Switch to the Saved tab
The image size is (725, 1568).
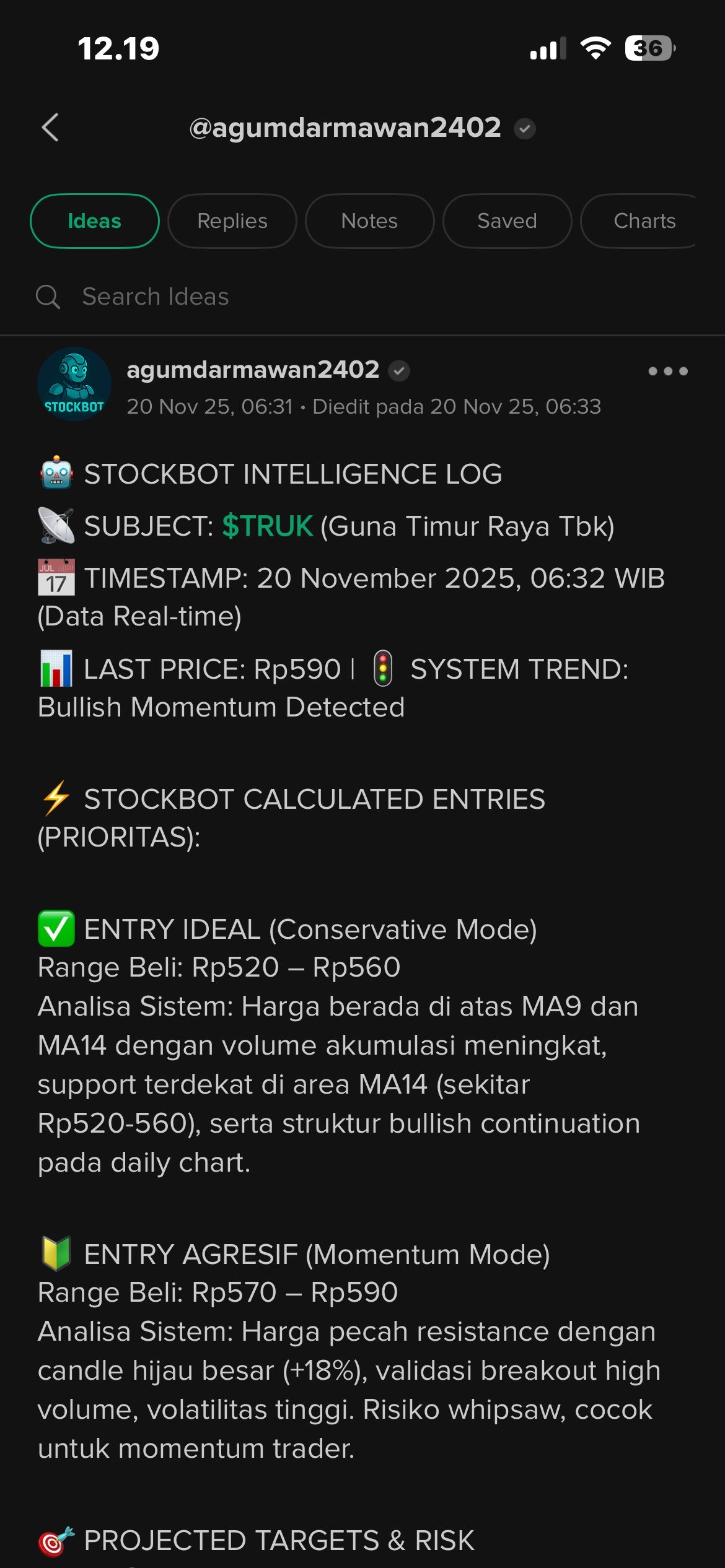click(x=506, y=221)
